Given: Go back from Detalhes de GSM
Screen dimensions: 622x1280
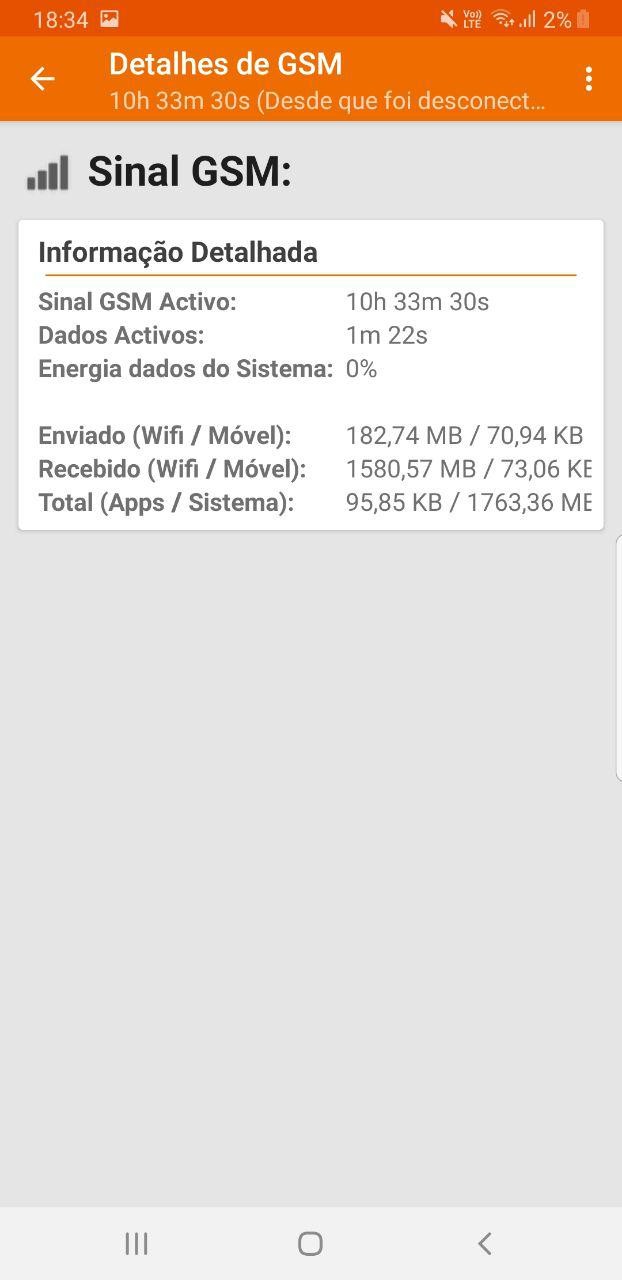Looking at the screenshot, I should 42,79.
